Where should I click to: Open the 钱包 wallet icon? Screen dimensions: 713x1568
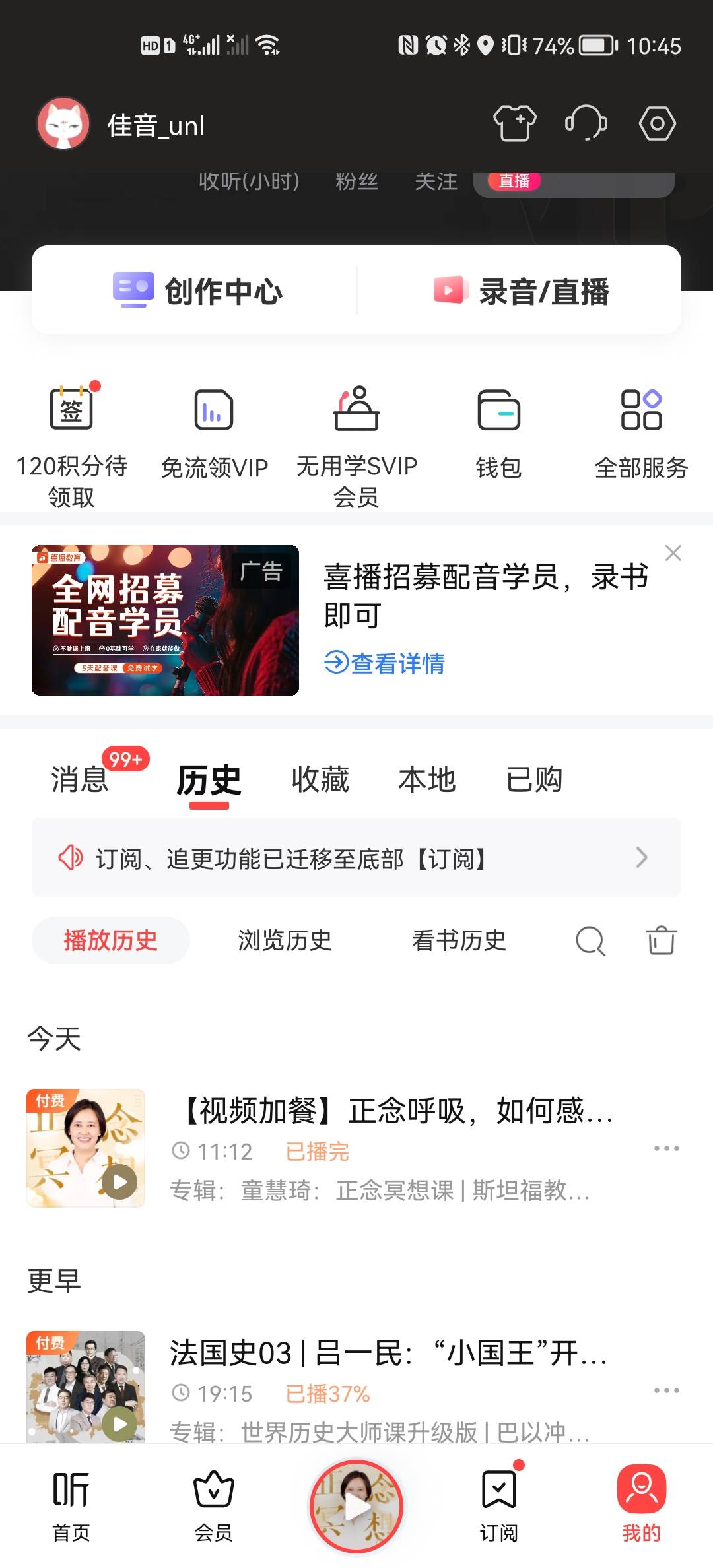pyautogui.click(x=499, y=409)
